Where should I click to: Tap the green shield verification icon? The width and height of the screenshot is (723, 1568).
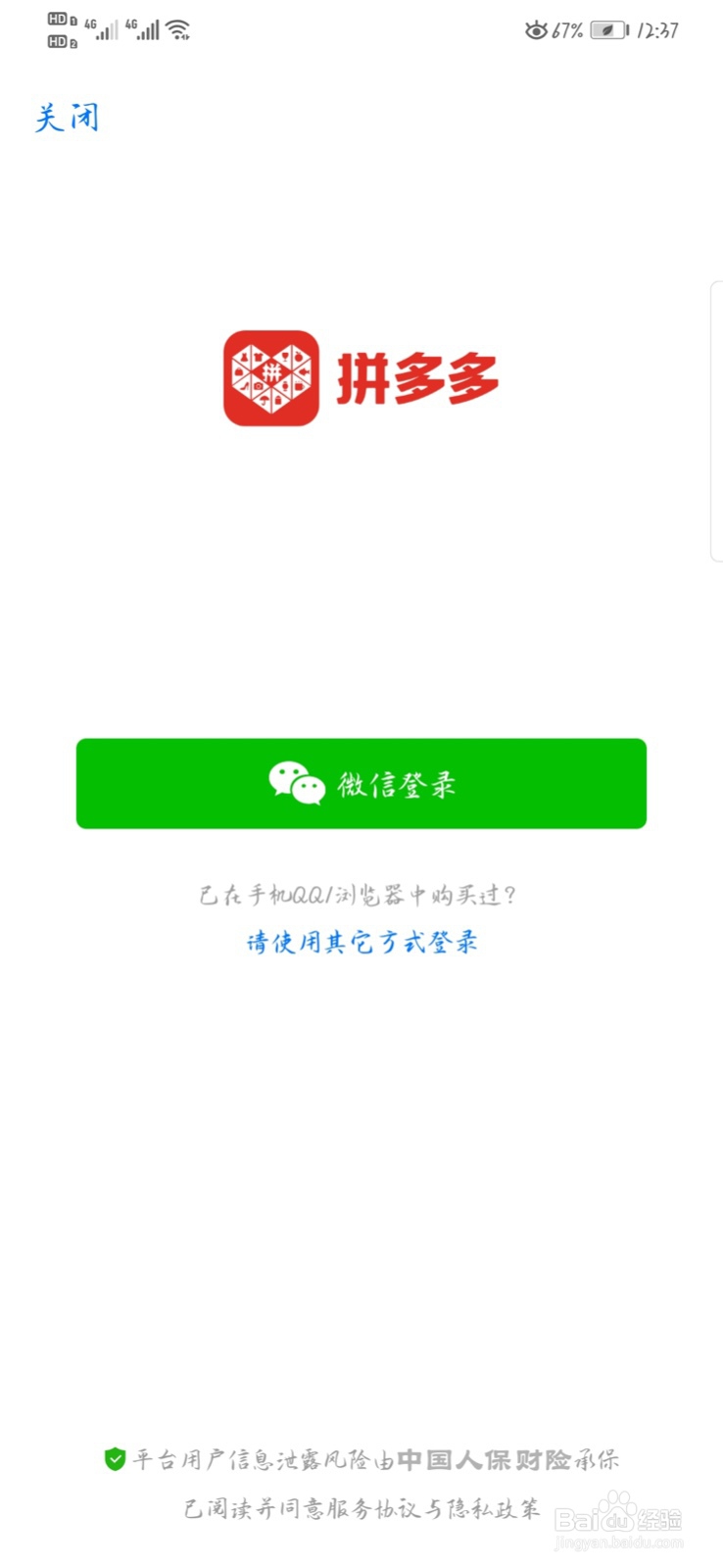pyautogui.click(x=115, y=1460)
